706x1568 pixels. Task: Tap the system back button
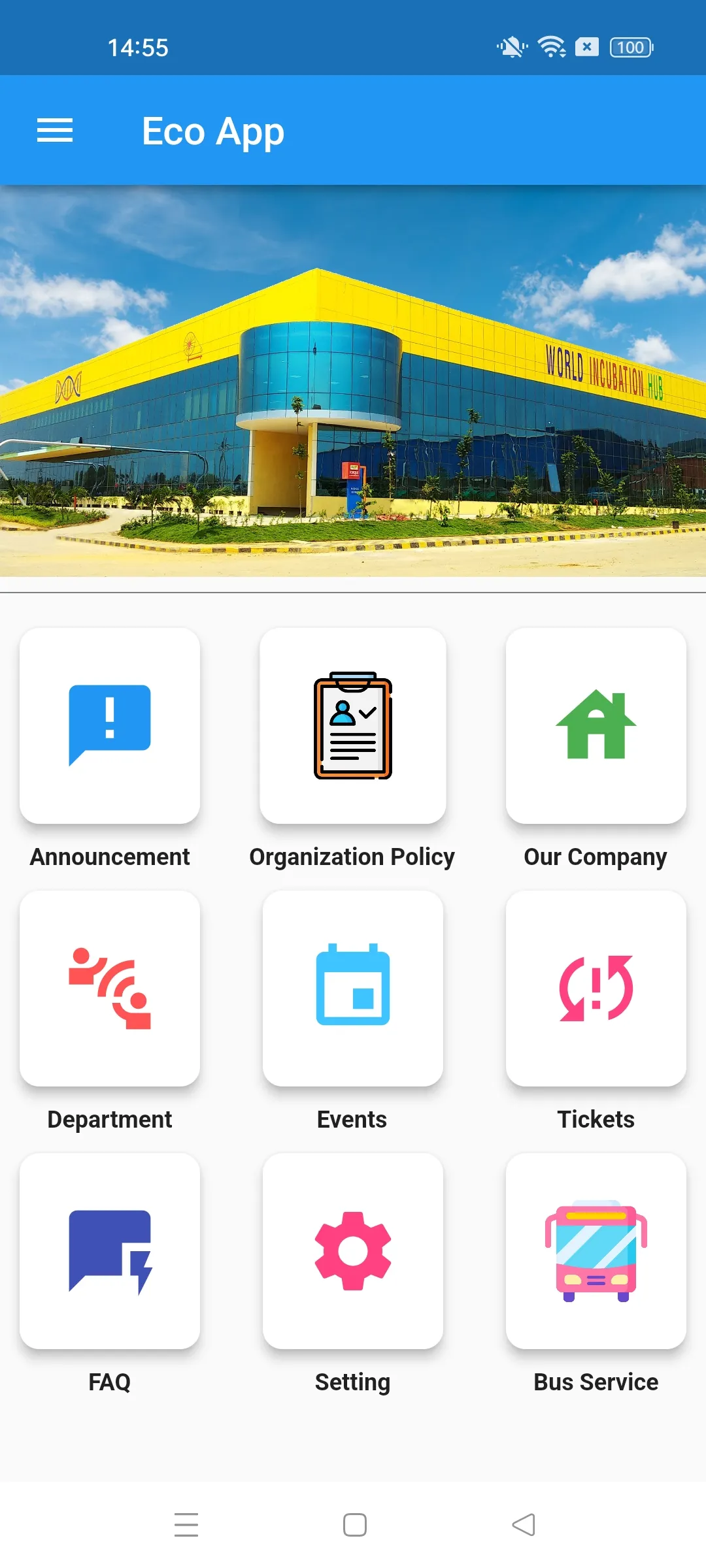coord(524,1525)
